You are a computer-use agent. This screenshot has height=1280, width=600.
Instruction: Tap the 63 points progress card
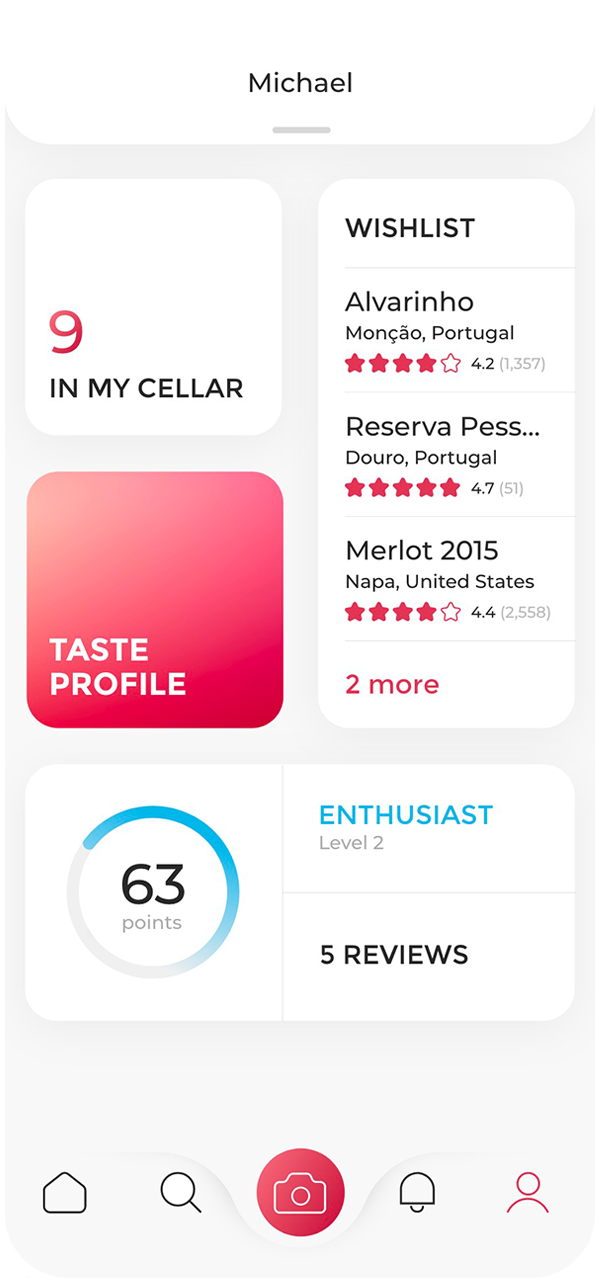point(153,893)
